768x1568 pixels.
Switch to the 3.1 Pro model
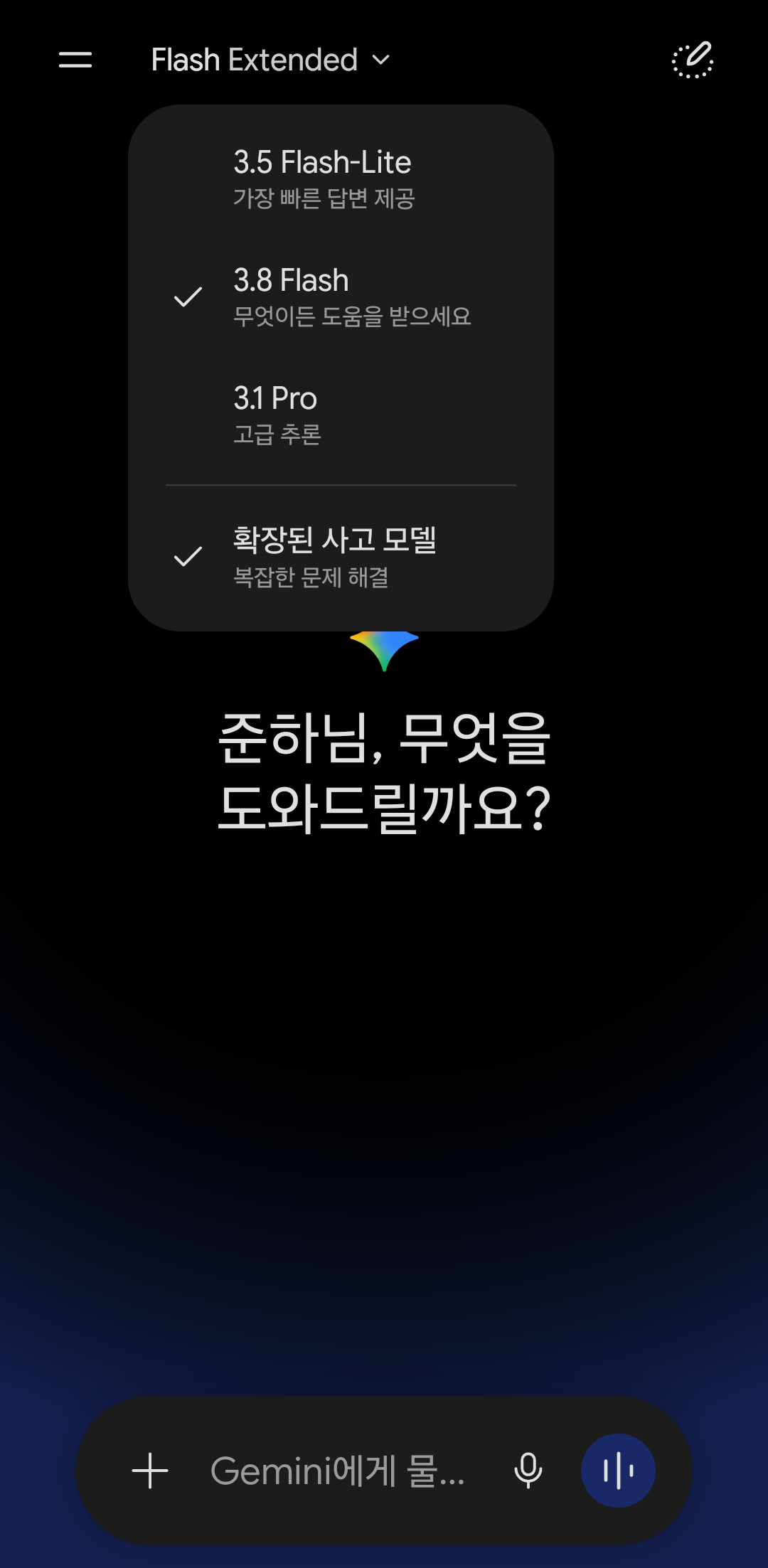point(341,415)
